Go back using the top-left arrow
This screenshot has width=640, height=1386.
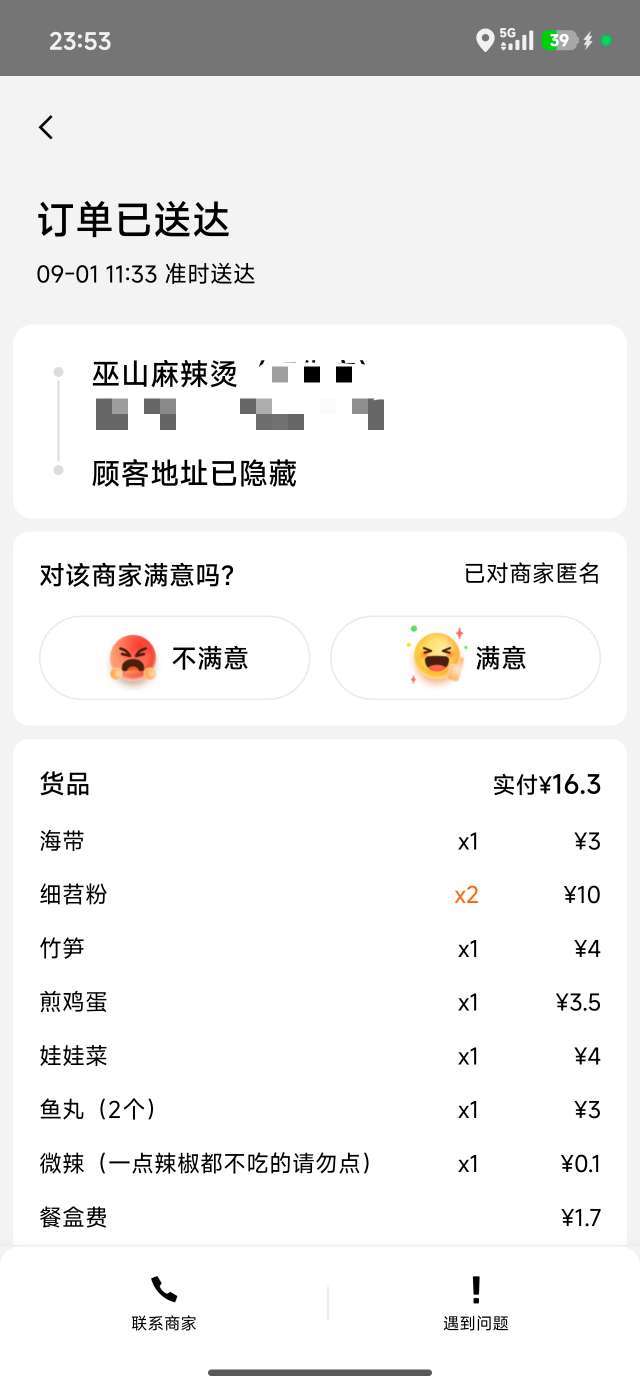tap(46, 127)
